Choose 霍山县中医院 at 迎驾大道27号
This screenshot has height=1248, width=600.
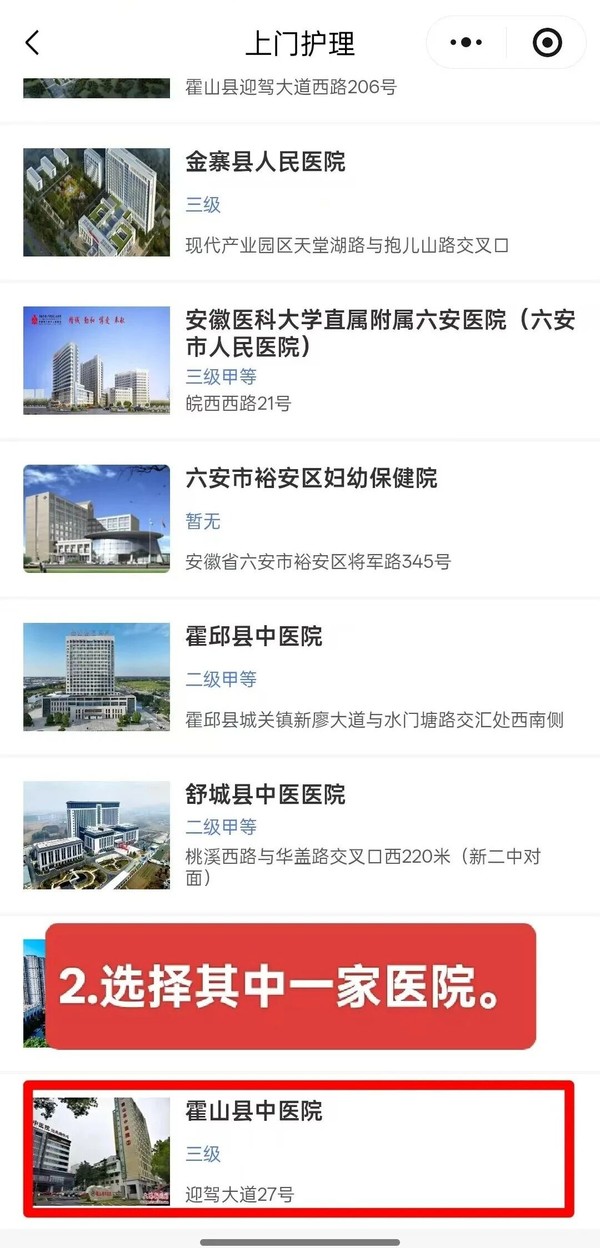click(x=300, y=1150)
